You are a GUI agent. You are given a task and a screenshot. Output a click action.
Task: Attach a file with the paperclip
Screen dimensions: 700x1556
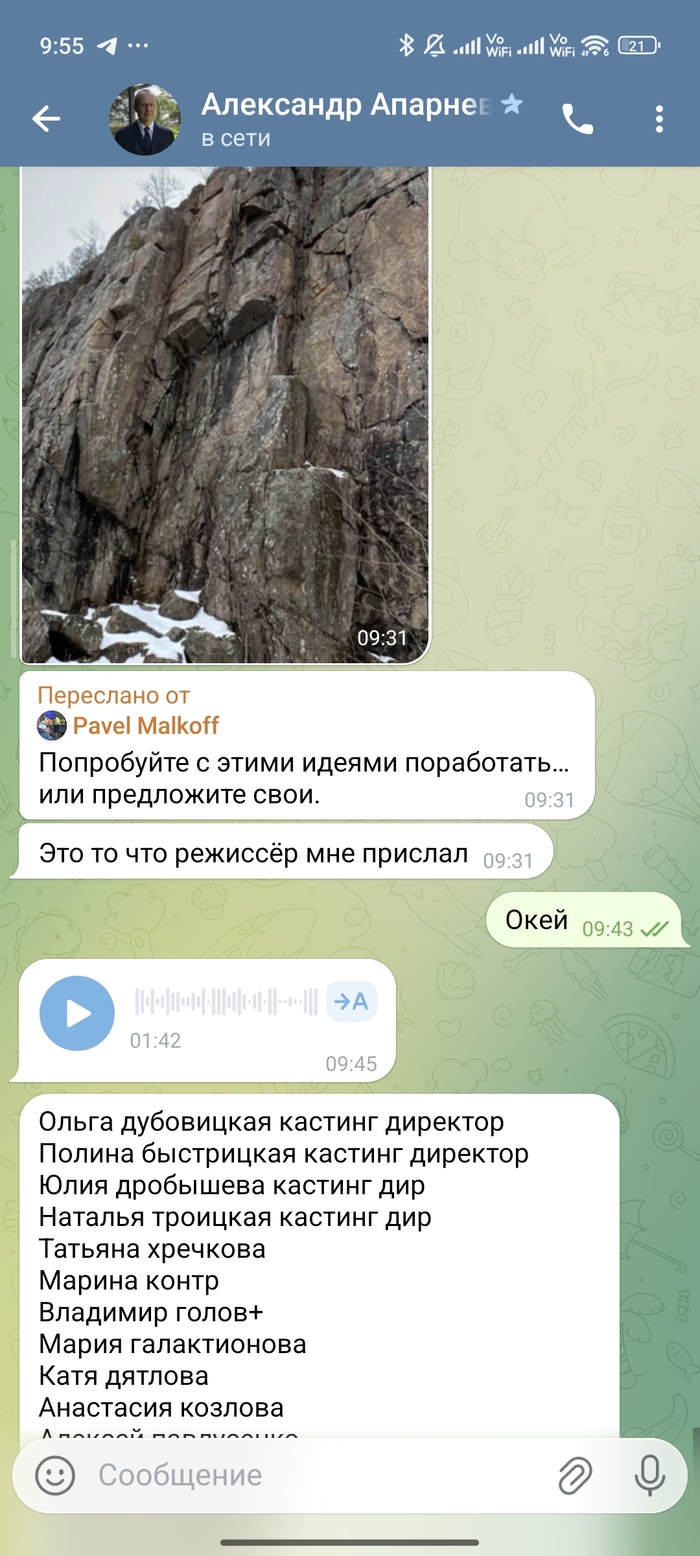pyautogui.click(x=575, y=1475)
